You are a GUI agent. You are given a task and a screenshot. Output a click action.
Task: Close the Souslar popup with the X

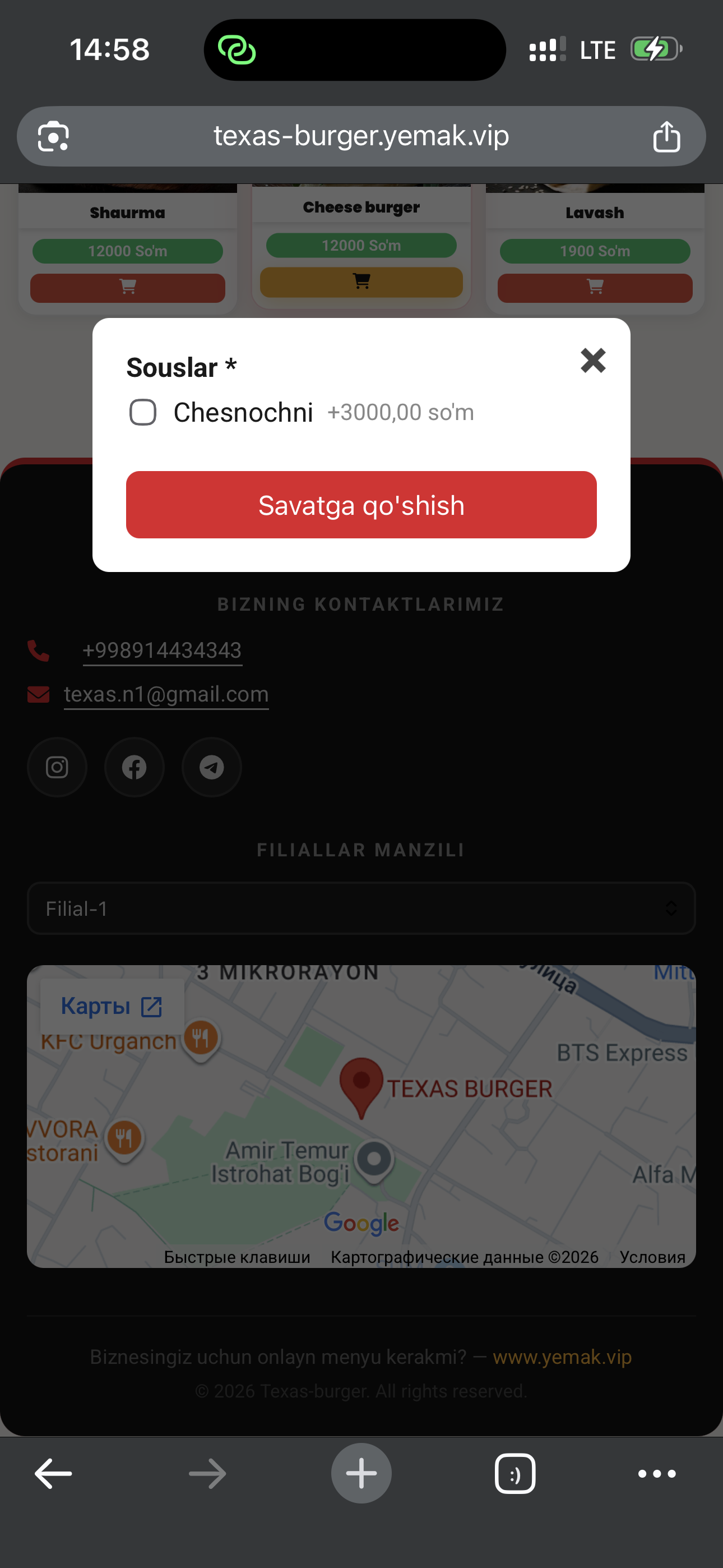[x=593, y=361]
